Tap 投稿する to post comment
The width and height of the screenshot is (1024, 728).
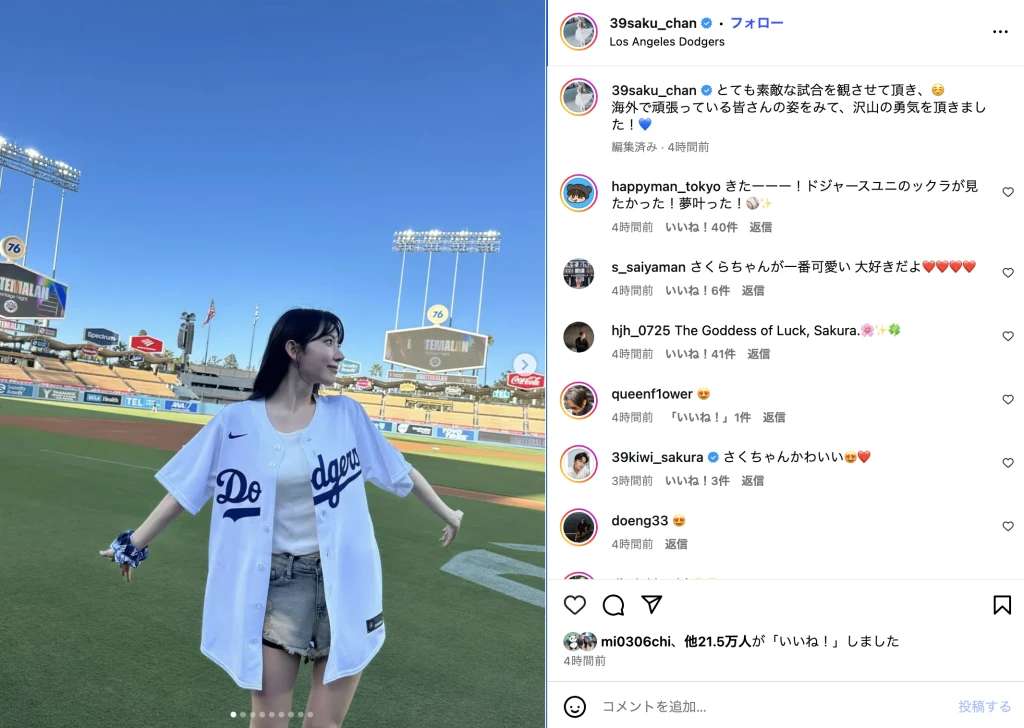tap(985, 706)
